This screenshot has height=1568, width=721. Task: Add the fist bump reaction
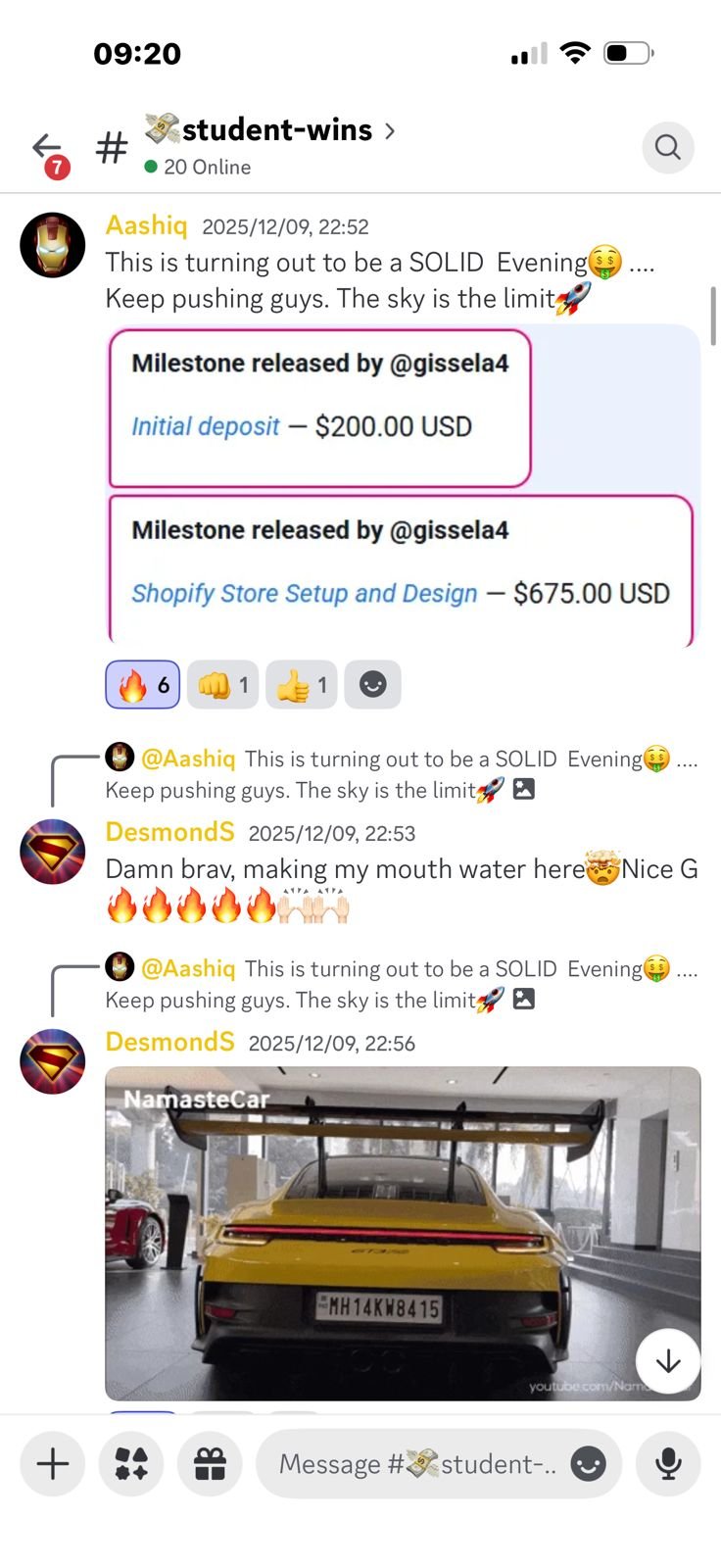223,685
